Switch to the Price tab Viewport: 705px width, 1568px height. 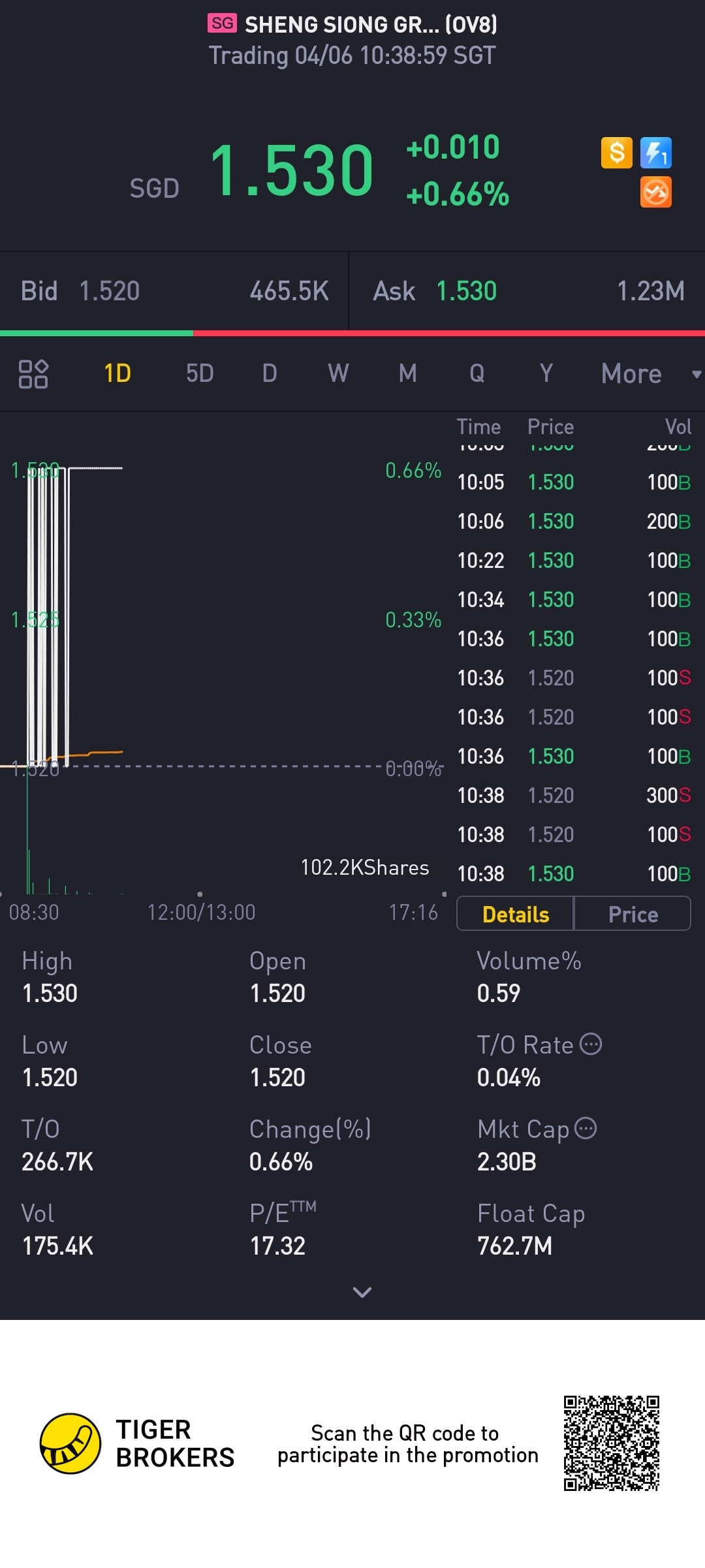[x=633, y=914]
